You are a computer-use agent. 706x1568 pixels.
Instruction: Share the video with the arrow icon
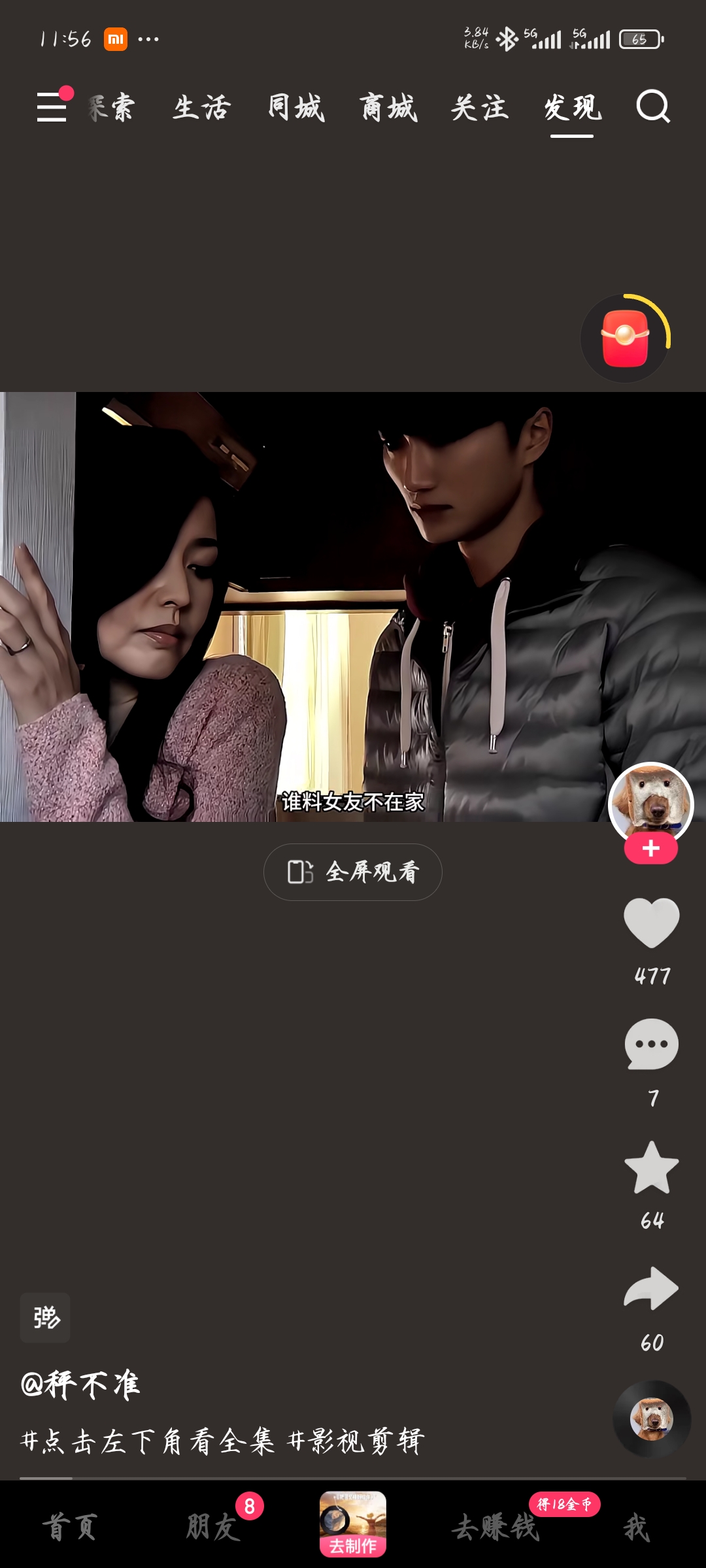click(x=652, y=1289)
